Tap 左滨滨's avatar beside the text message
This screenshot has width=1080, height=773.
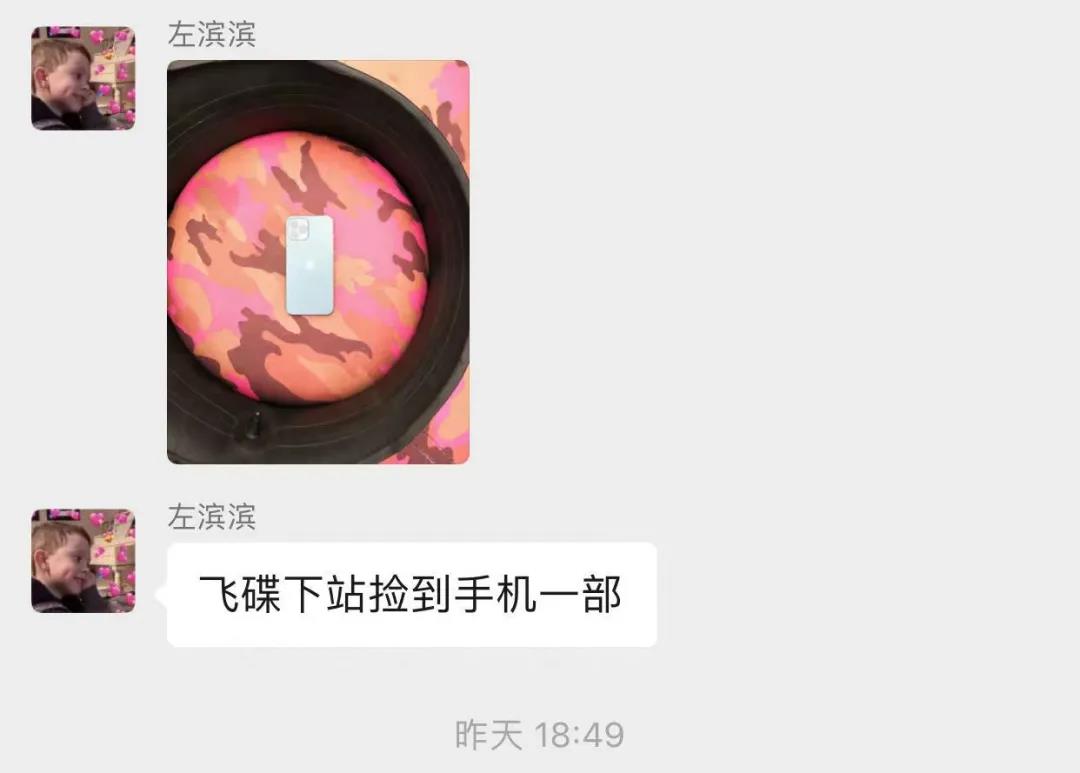[x=83, y=561]
